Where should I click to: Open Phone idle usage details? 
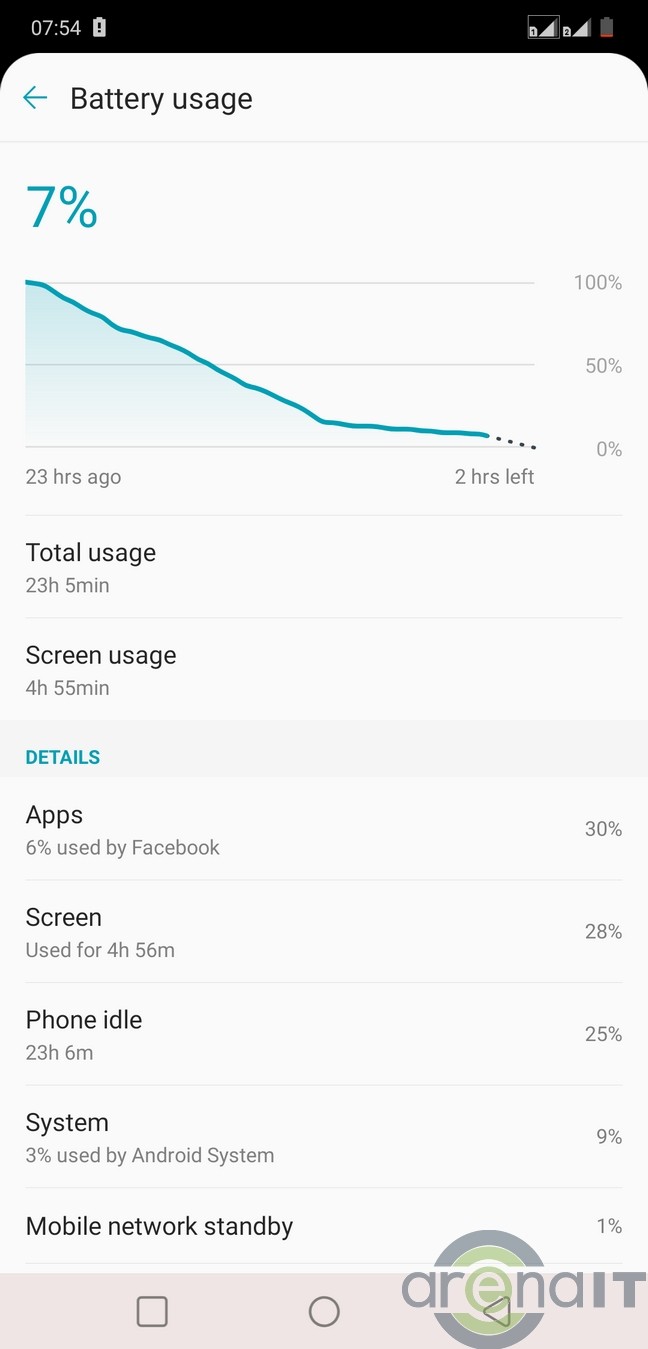point(323,1034)
